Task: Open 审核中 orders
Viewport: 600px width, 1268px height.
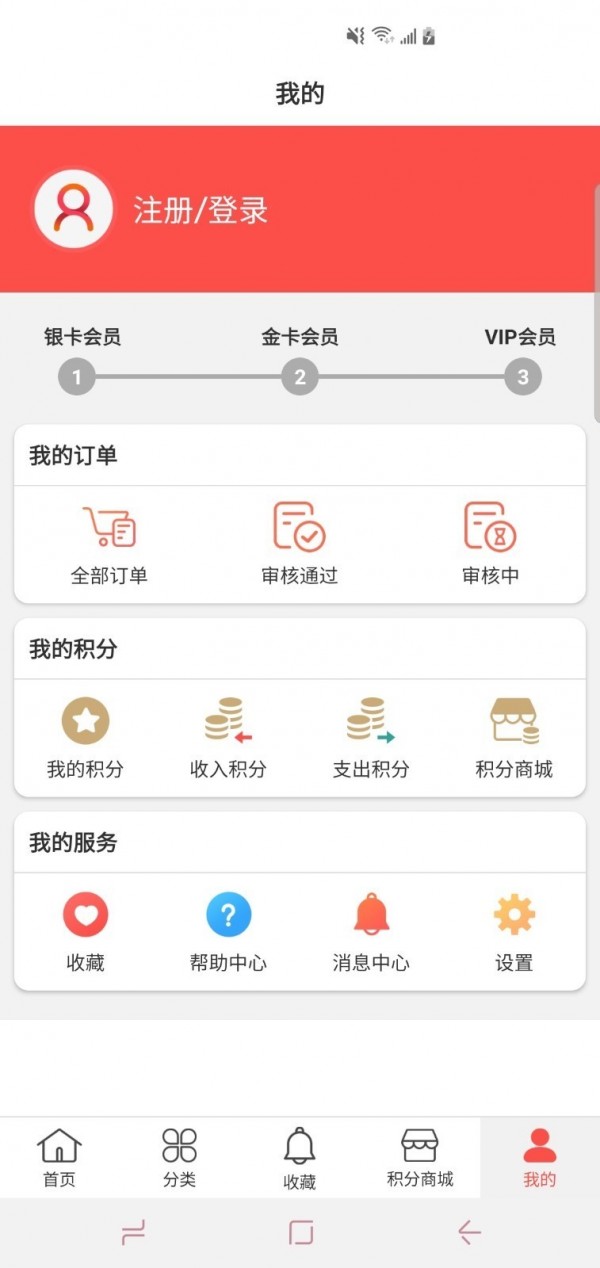Action: click(x=490, y=543)
